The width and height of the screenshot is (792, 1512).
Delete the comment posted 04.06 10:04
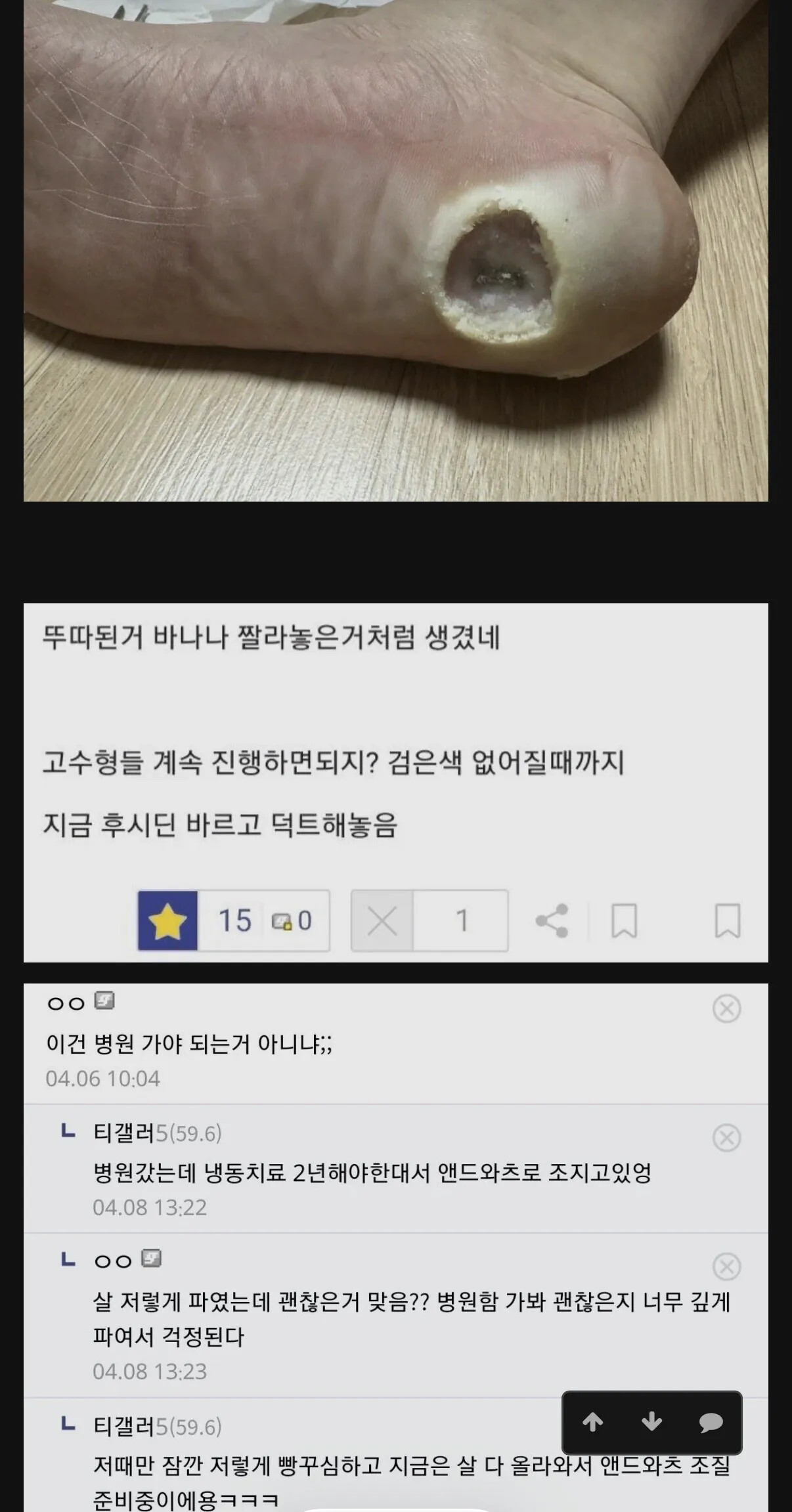[726, 1008]
